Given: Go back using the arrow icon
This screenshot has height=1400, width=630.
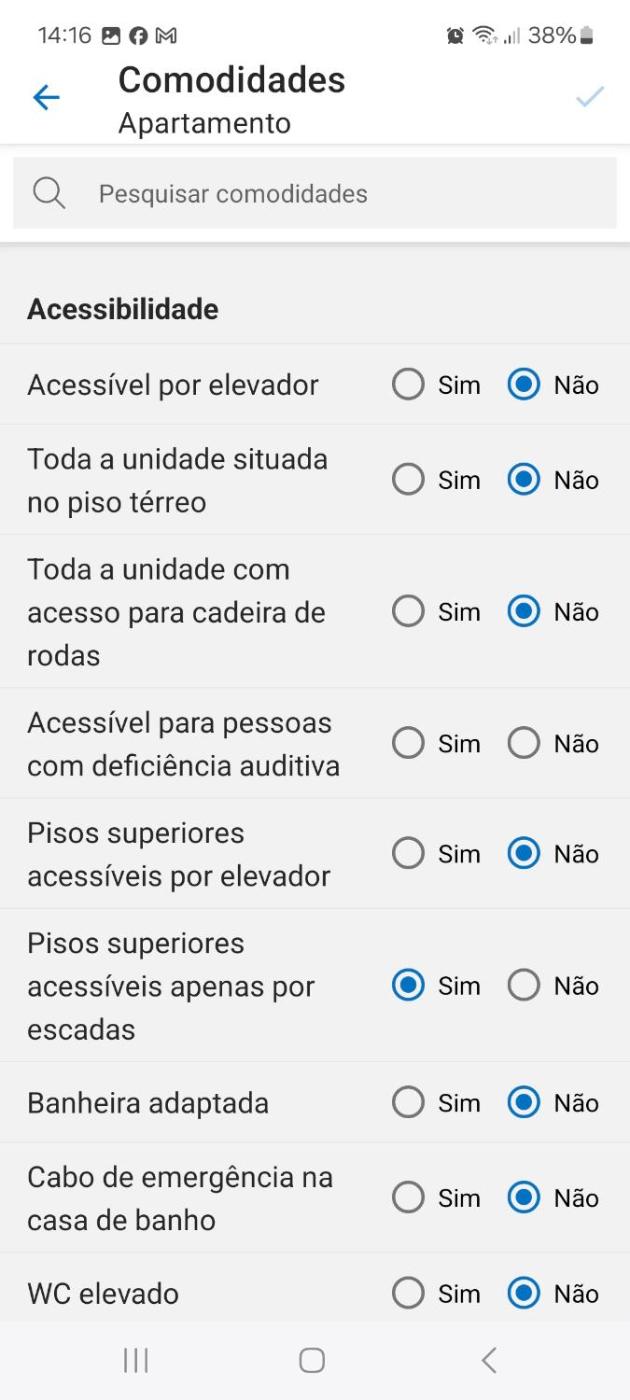Looking at the screenshot, I should (46, 97).
